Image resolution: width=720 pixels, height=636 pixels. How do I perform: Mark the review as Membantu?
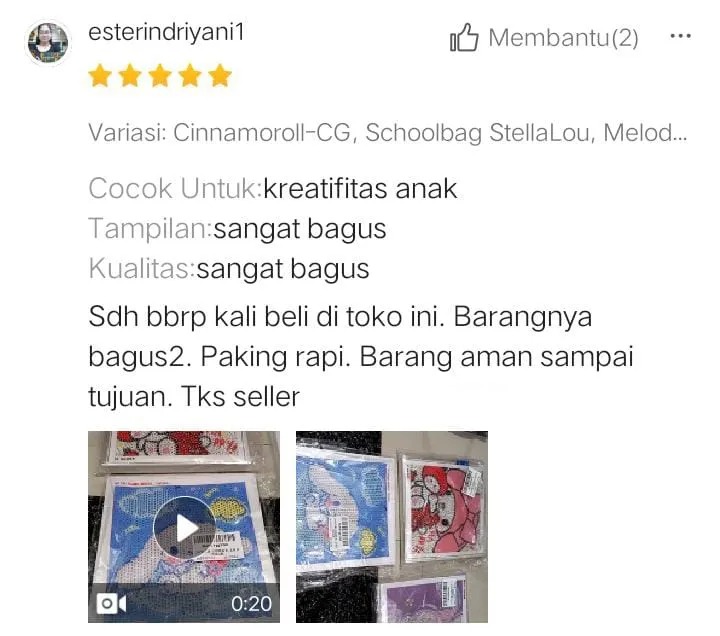544,39
